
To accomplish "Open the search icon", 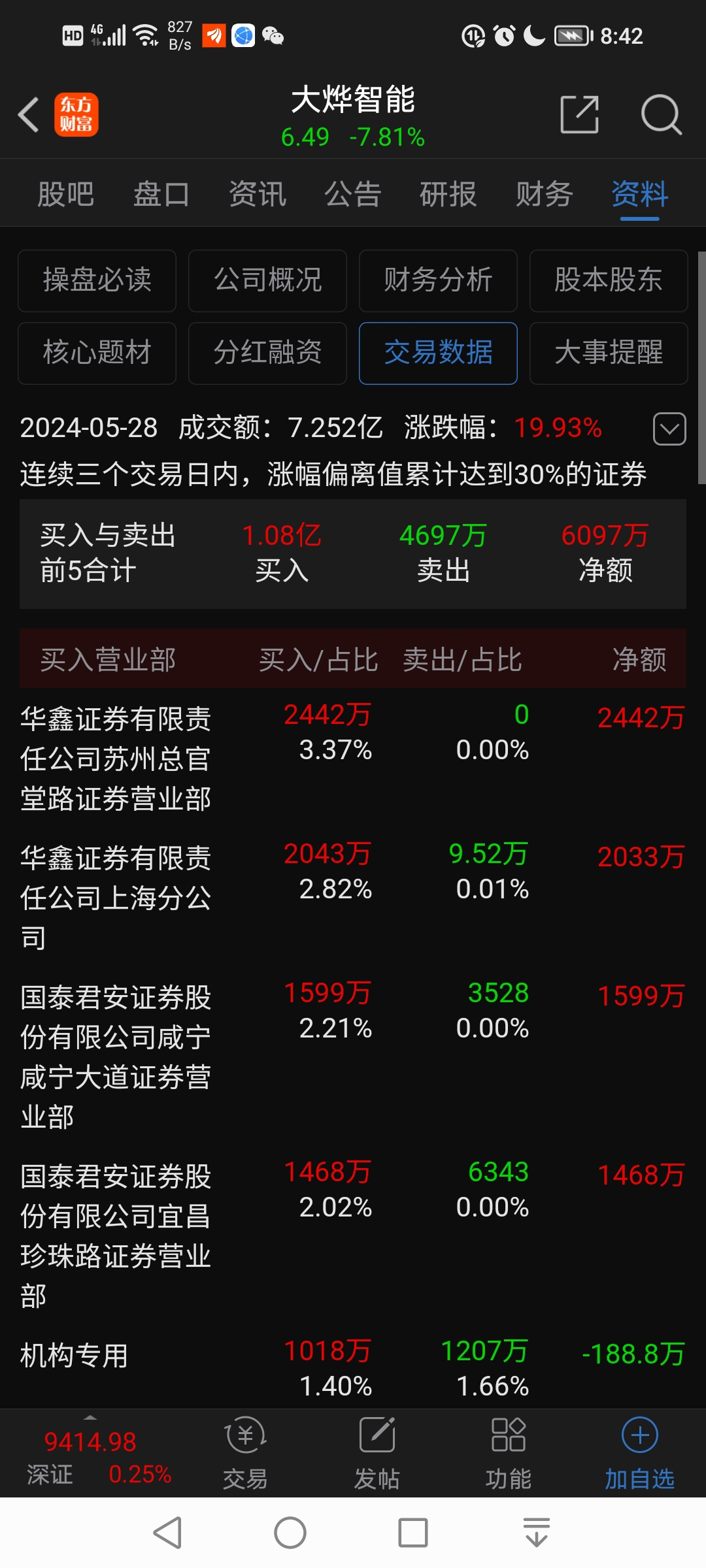I will point(662,114).
